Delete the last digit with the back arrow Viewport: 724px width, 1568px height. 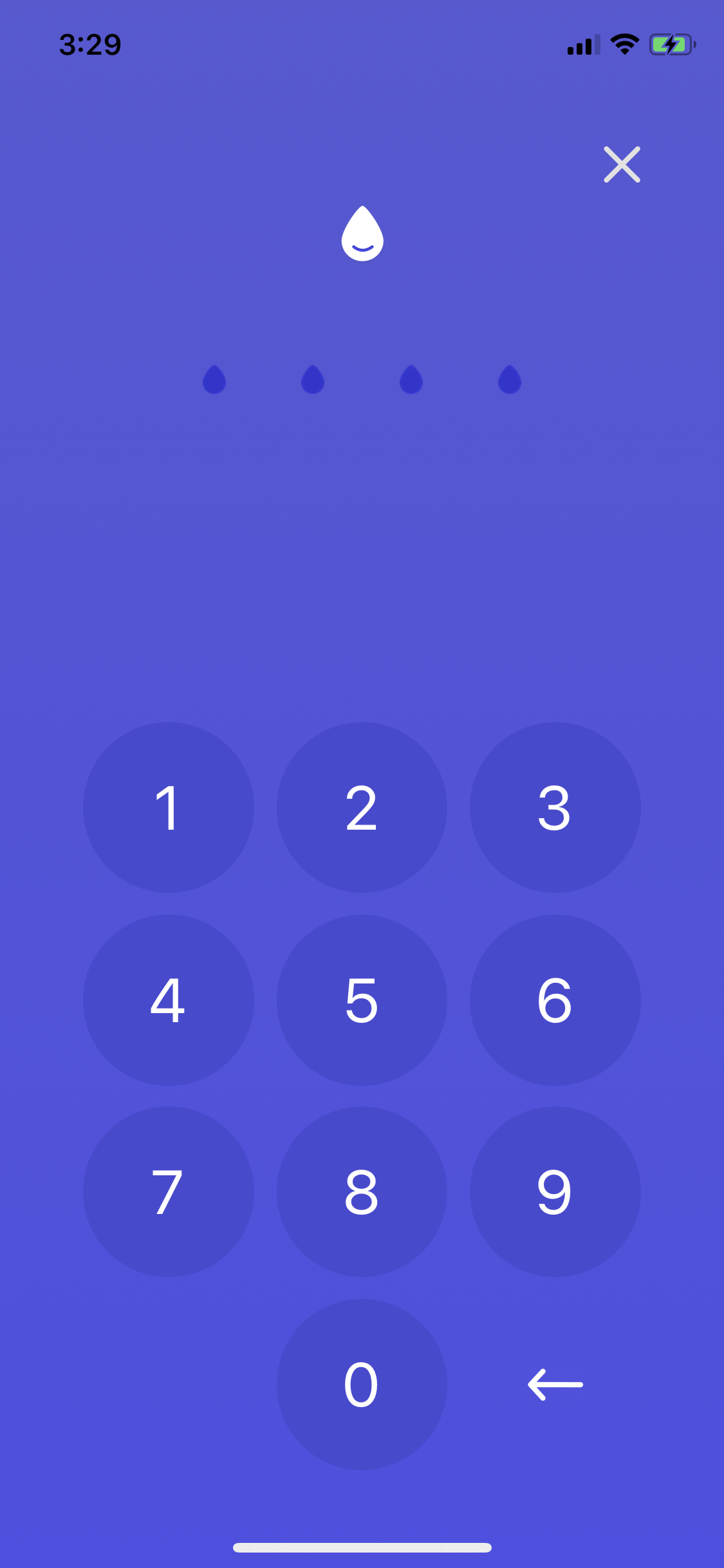click(555, 1384)
